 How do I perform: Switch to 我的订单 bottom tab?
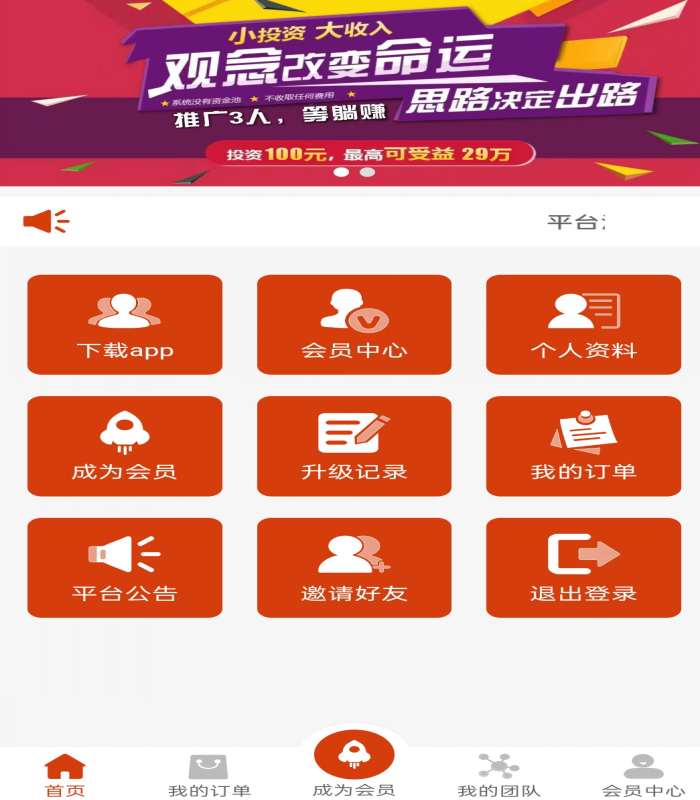coord(209,775)
